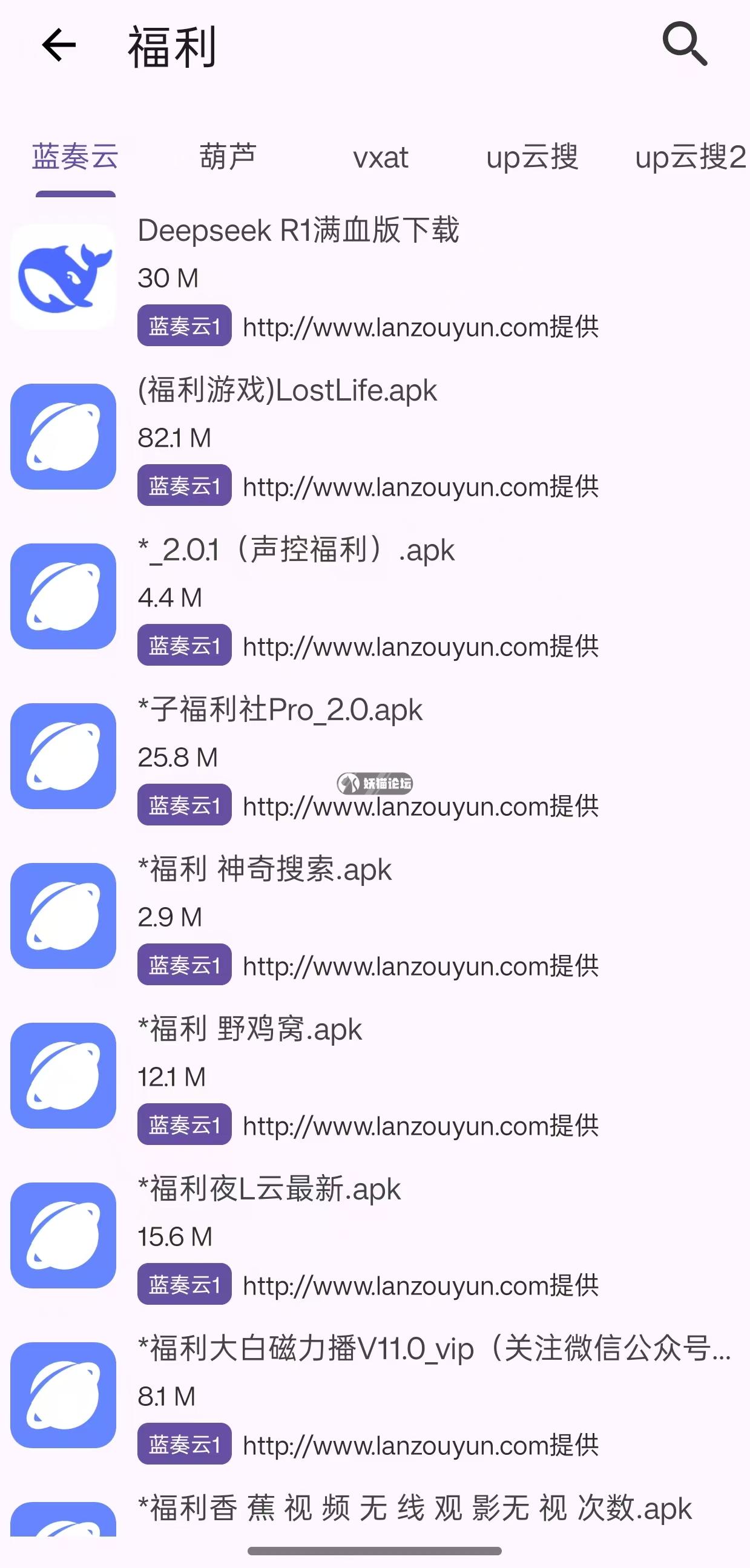Go back using the arrow icon
The image size is (750, 1568).
(x=59, y=45)
